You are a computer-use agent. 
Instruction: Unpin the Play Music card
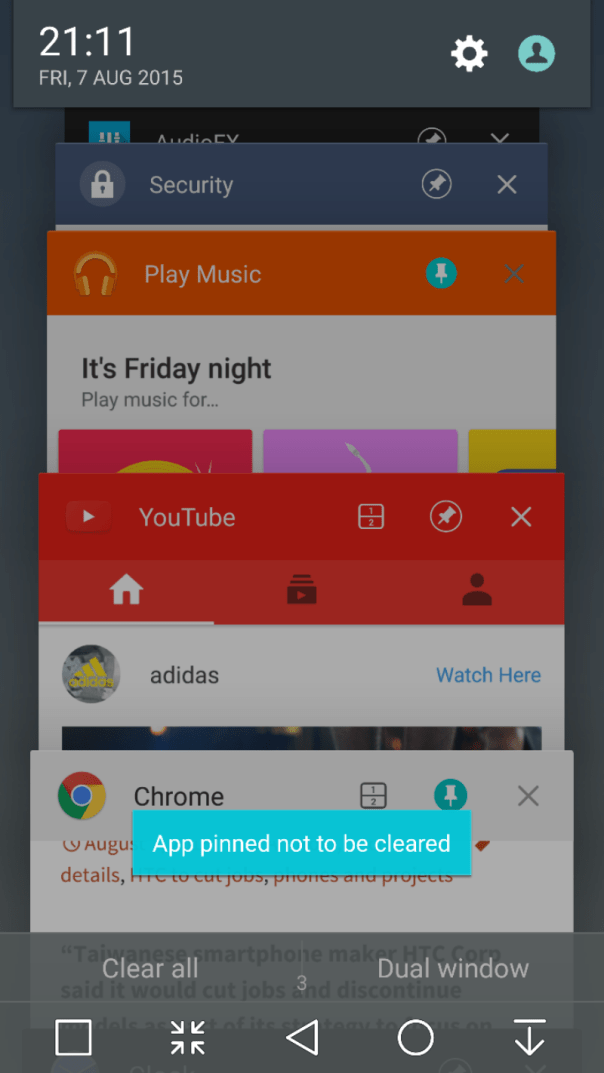tap(441, 273)
